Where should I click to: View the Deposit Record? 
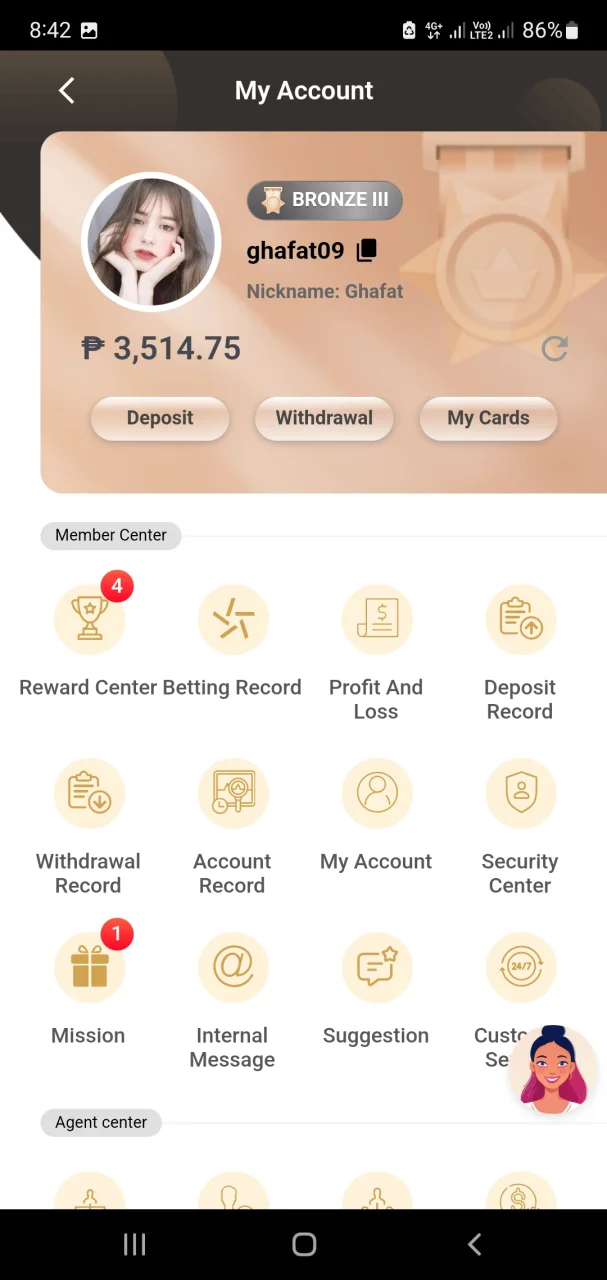tap(520, 621)
